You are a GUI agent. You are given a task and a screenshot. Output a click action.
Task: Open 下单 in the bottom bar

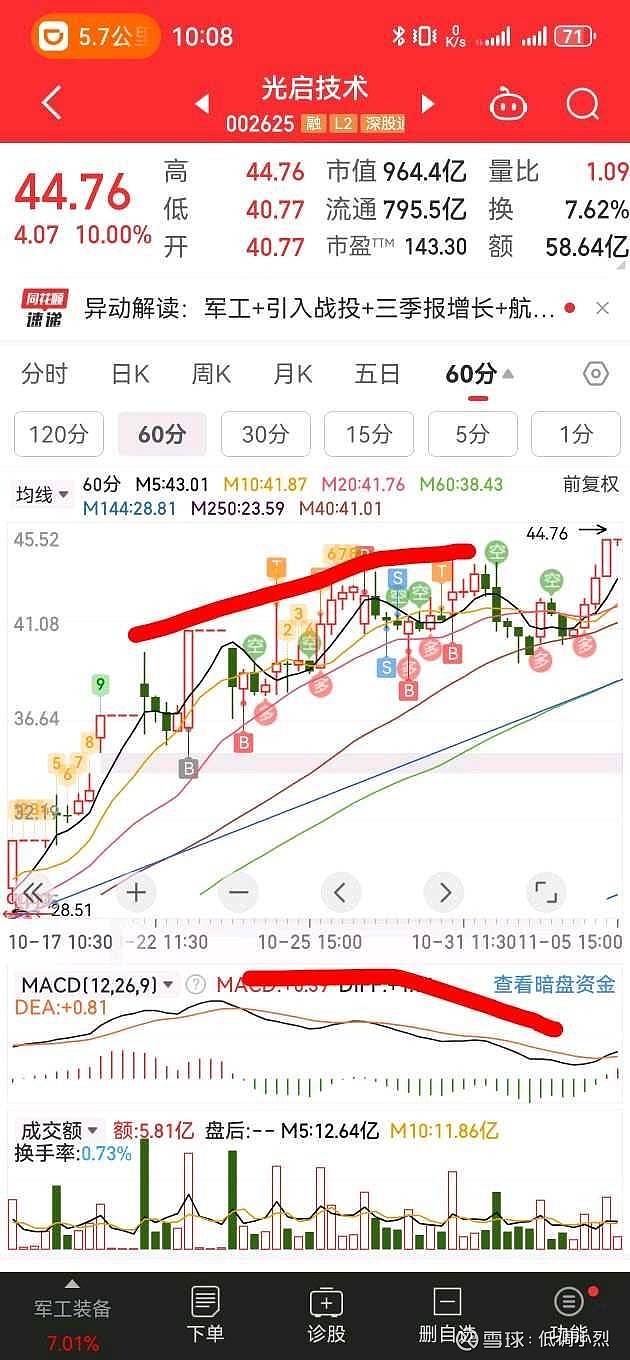[205, 1314]
